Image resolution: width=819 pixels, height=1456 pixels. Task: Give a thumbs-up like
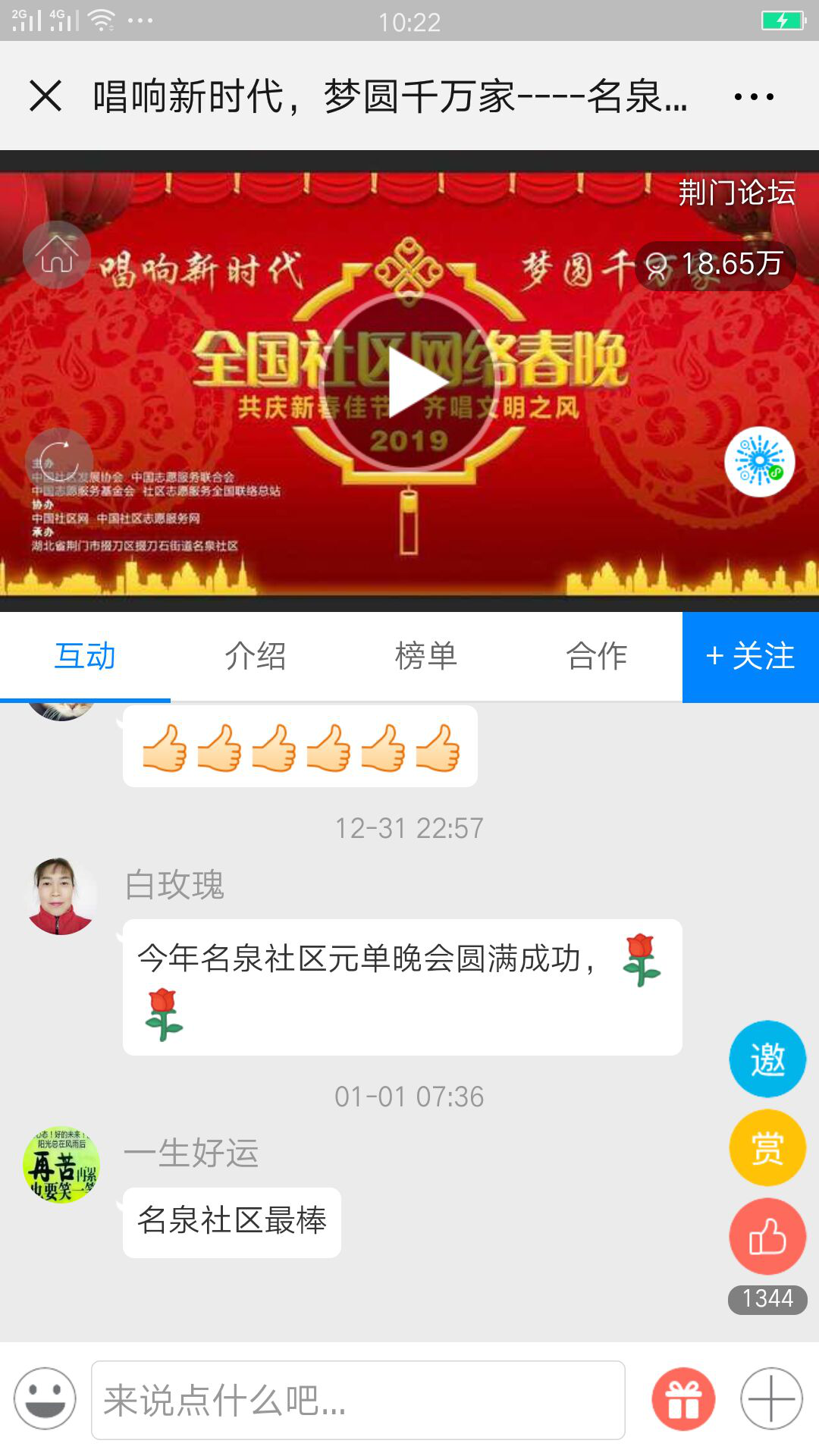click(x=767, y=1237)
